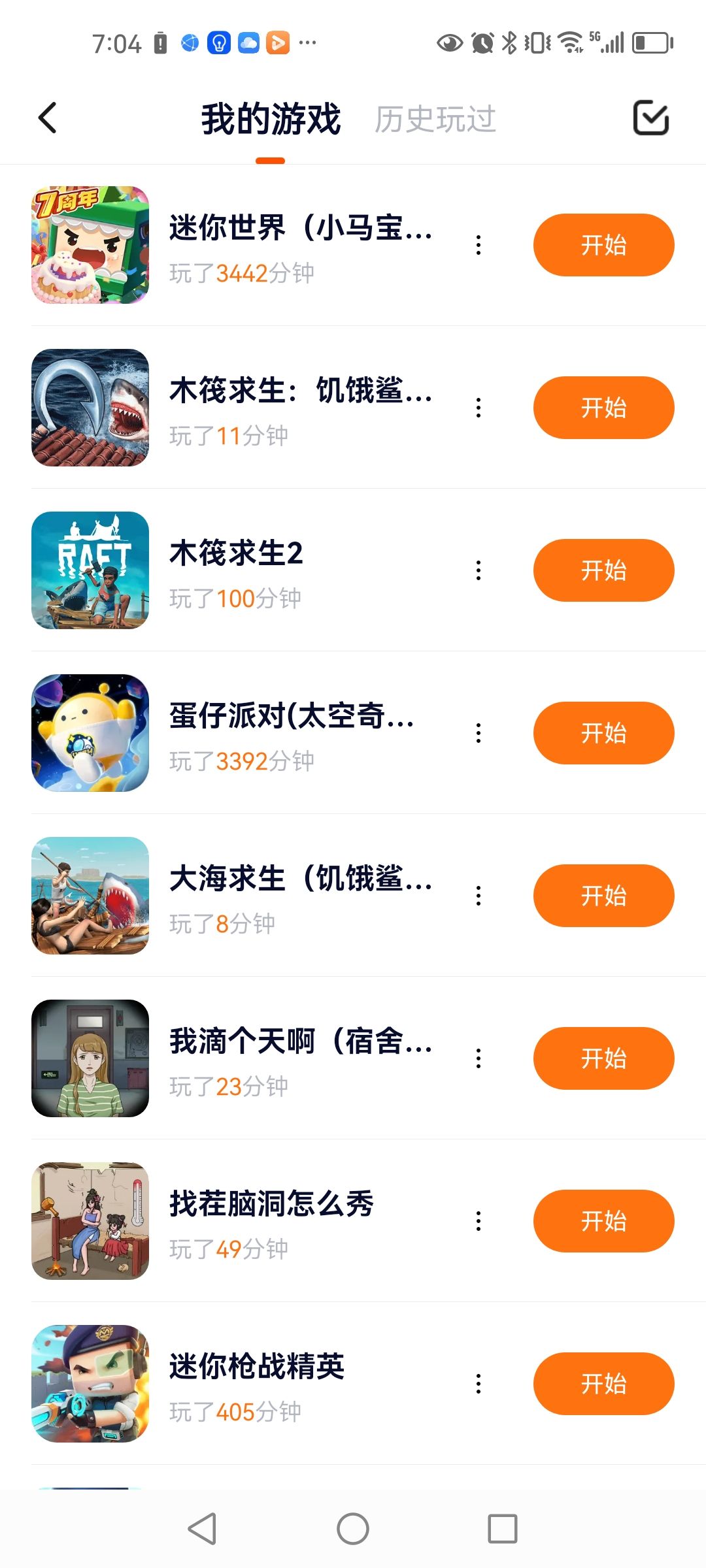The height and width of the screenshot is (1568, 706).
Task: Switch to the 历史玩过 tab
Action: click(x=435, y=120)
